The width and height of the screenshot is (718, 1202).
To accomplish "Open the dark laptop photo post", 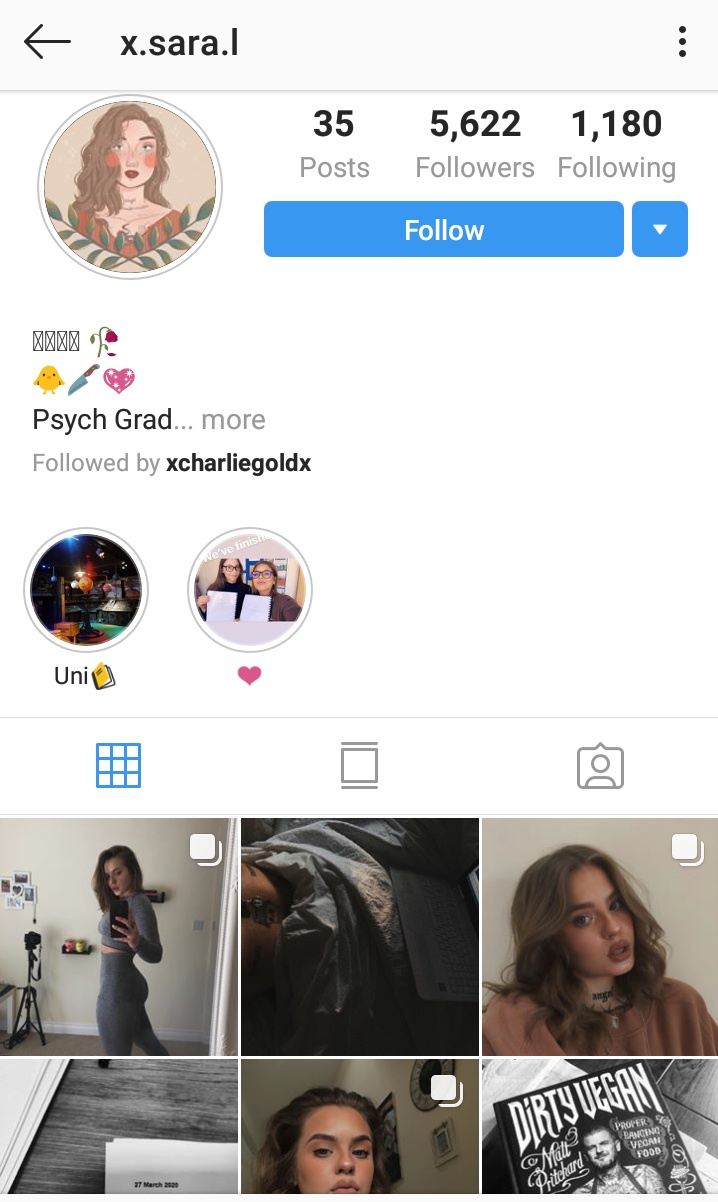I will click(x=360, y=937).
